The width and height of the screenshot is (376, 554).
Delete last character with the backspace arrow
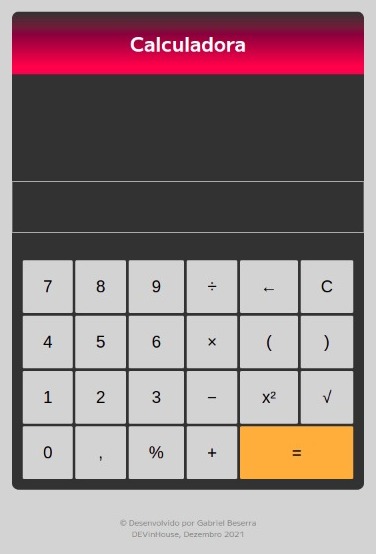[x=269, y=287]
